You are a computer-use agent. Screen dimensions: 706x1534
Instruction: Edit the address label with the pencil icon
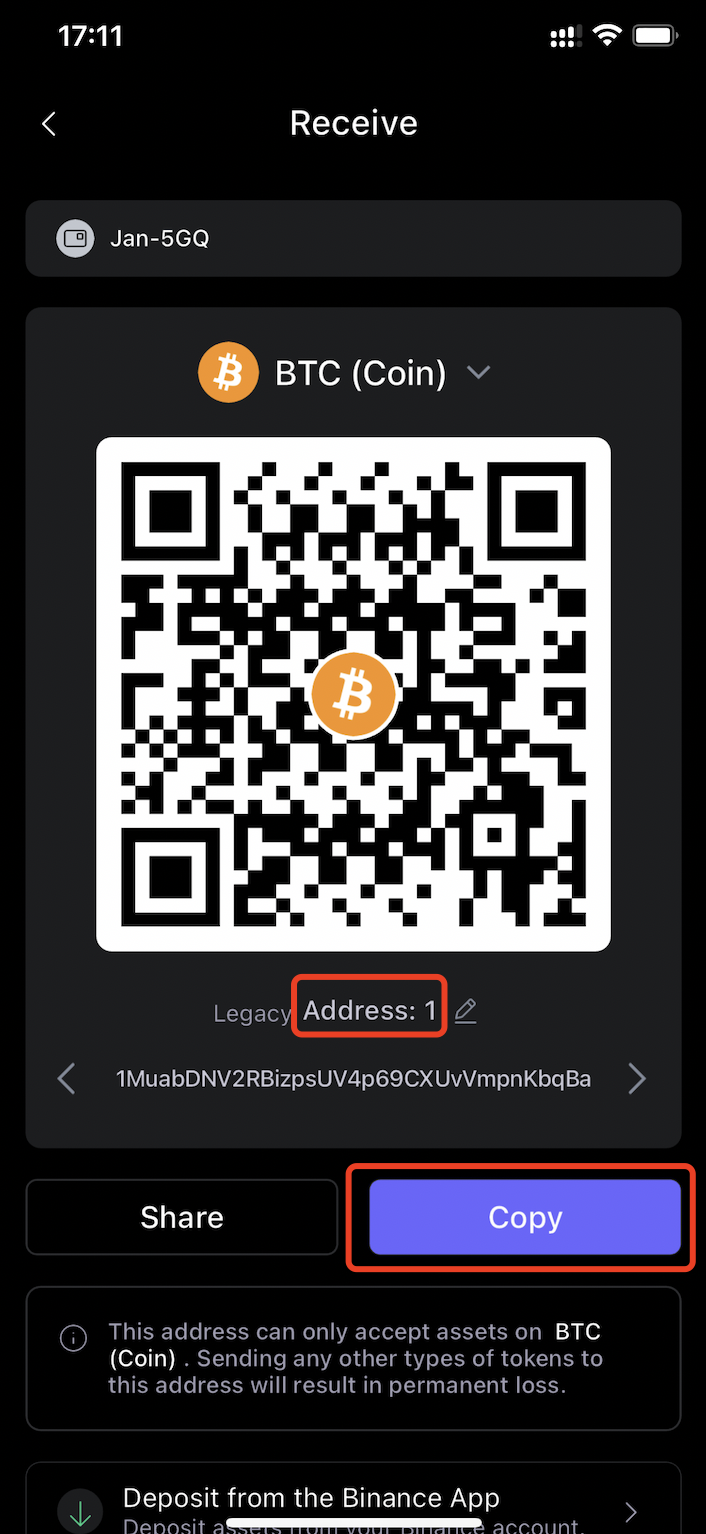pos(465,1011)
